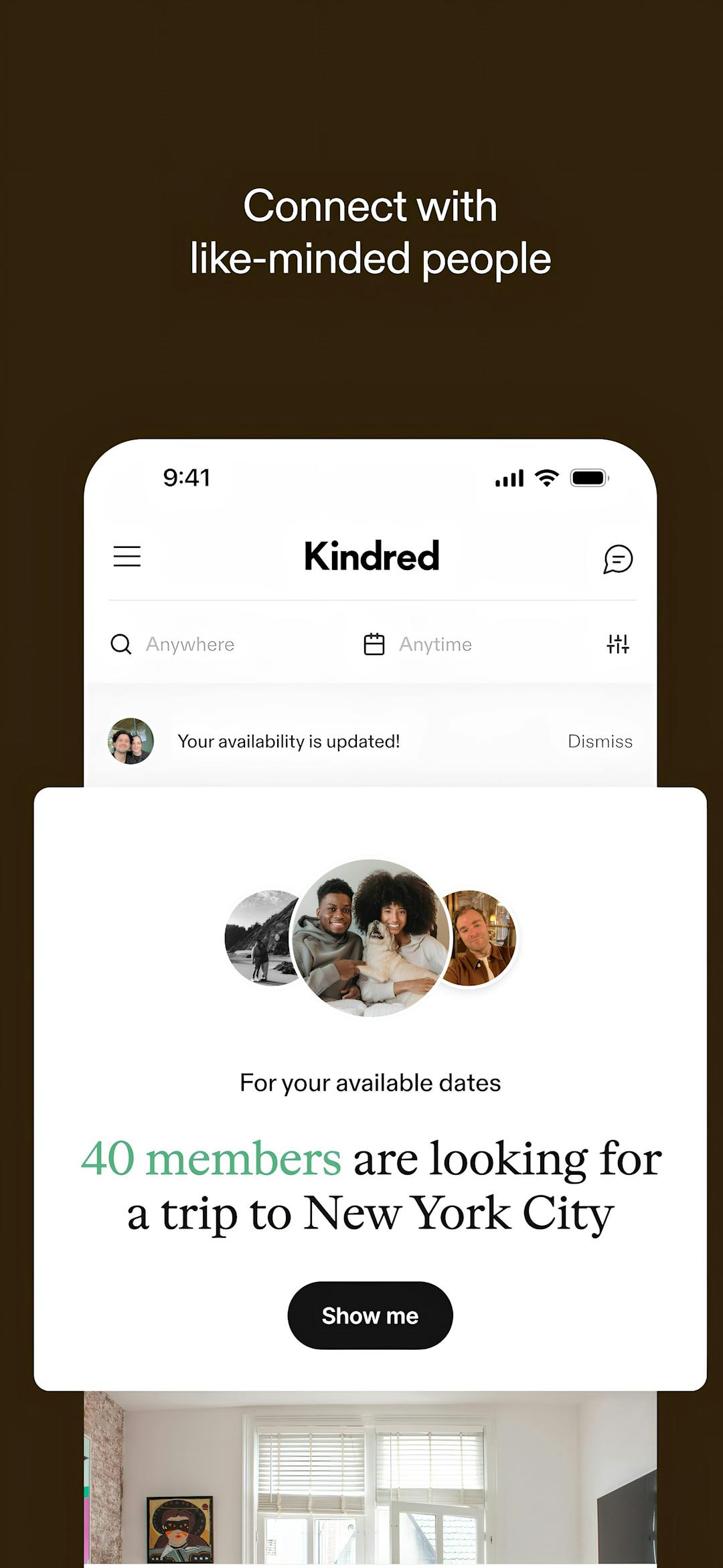
Task: Open the hamburger navigation menu
Action: pos(127,557)
